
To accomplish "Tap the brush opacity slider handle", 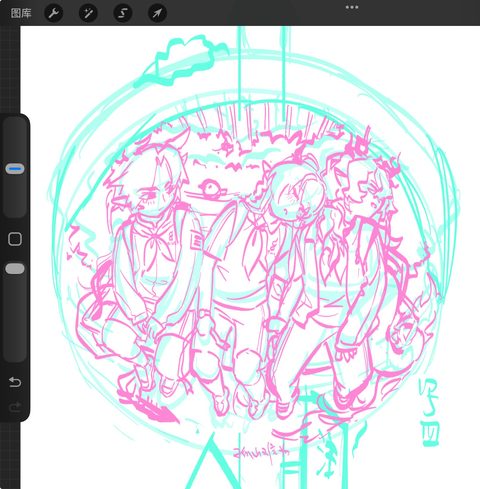I will [x=15, y=269].
